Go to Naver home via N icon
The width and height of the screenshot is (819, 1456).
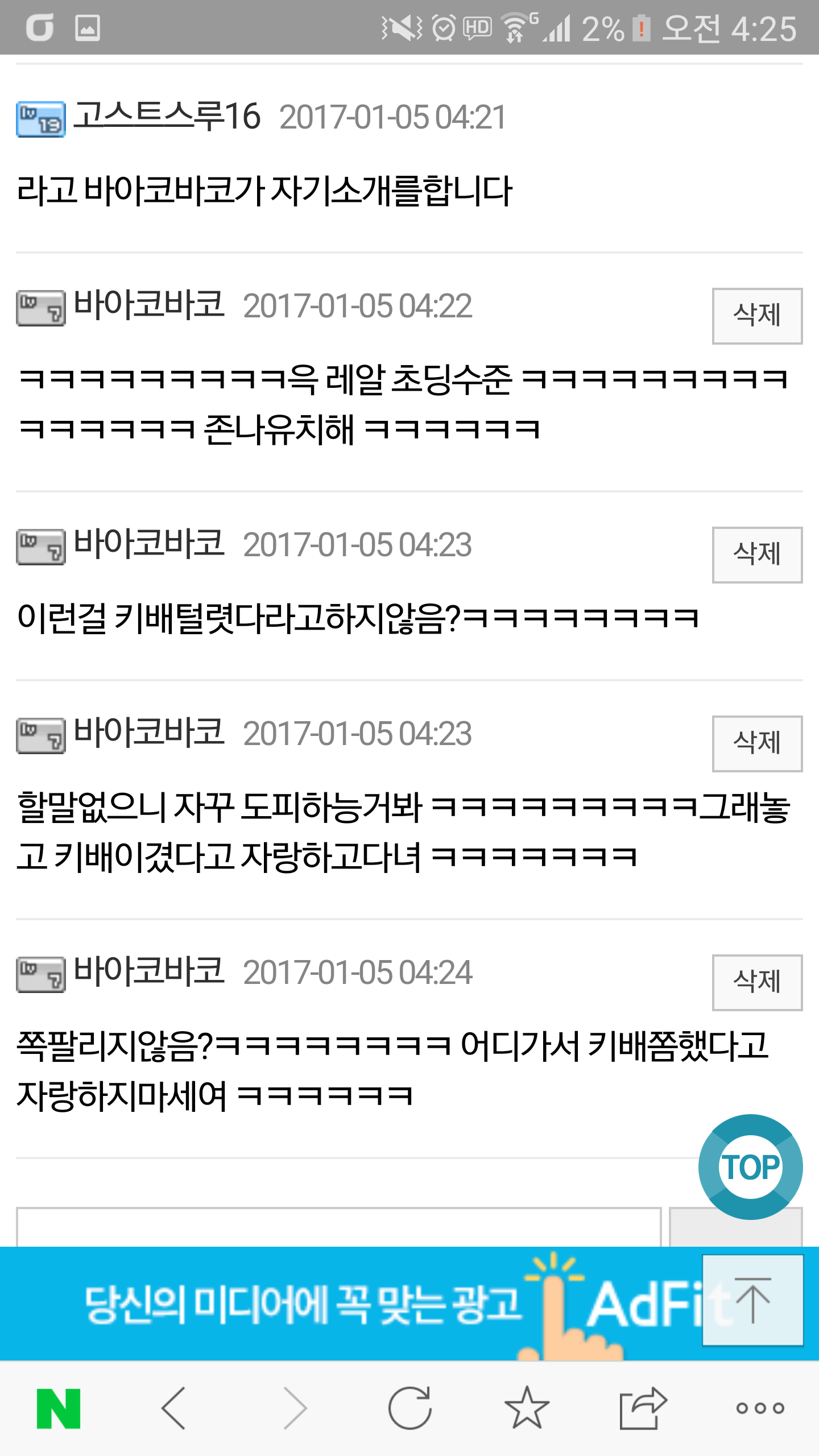click(59, 1408)
